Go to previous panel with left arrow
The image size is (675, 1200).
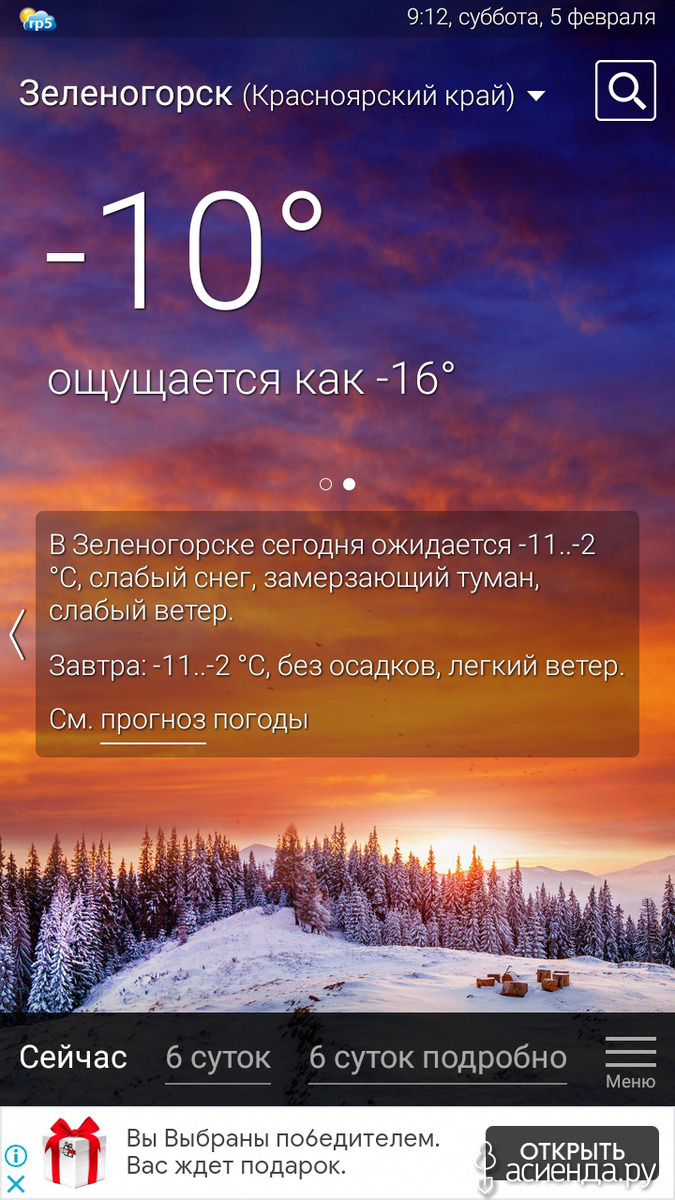pyautogui.click(x=17, y=635)
